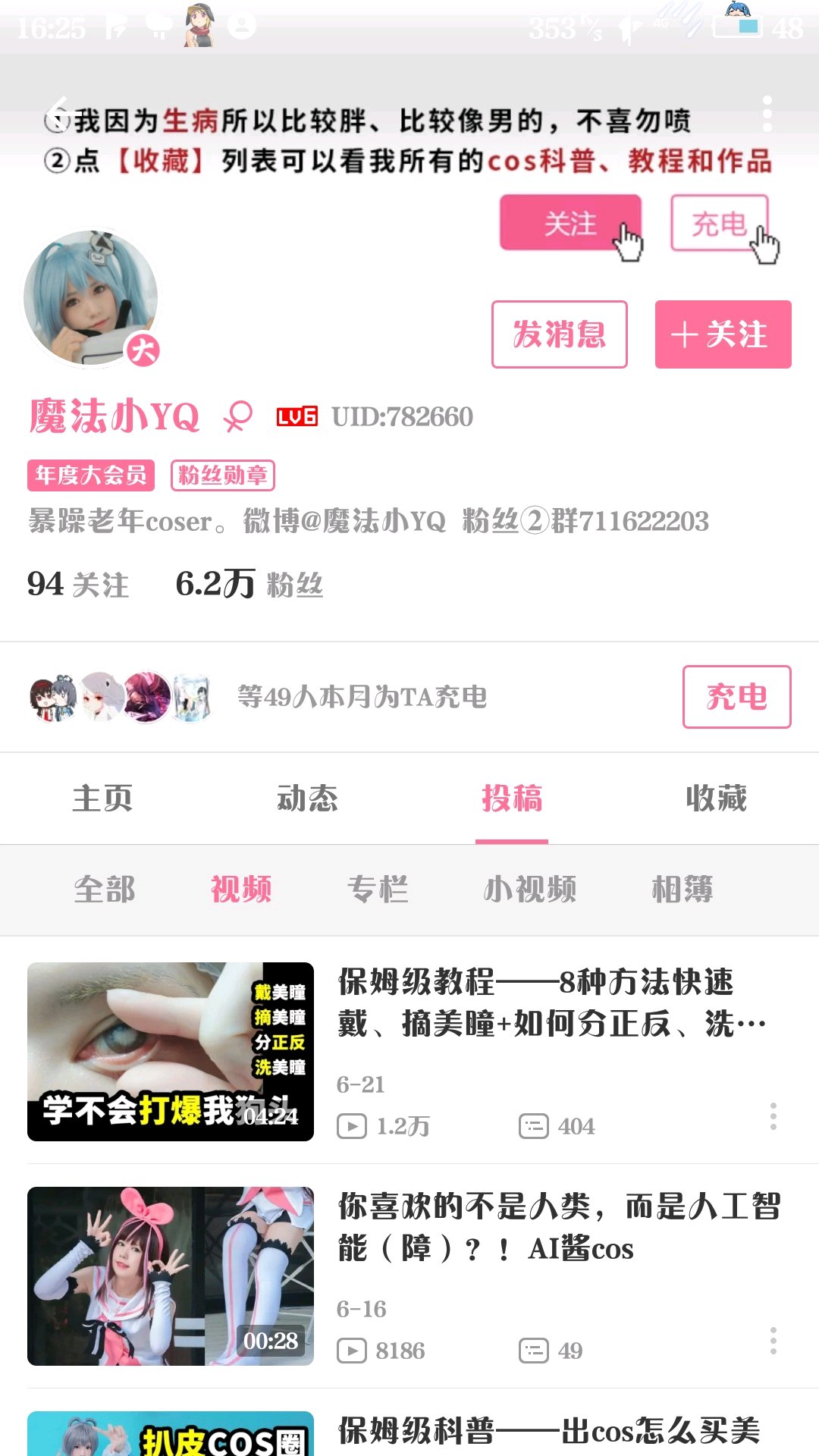819x1456 pixels.
Task: Switch to the 动态 tab
Action: pos(307,799)
